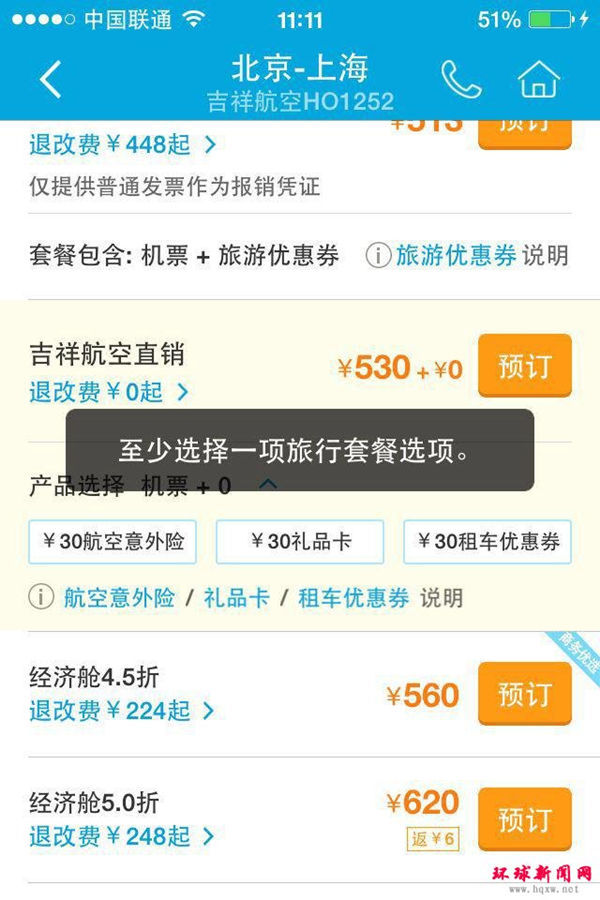The height and width of the screenshot is (900, 600).
Task: Open the 礼品卡 explanation link
Action: 237,598
